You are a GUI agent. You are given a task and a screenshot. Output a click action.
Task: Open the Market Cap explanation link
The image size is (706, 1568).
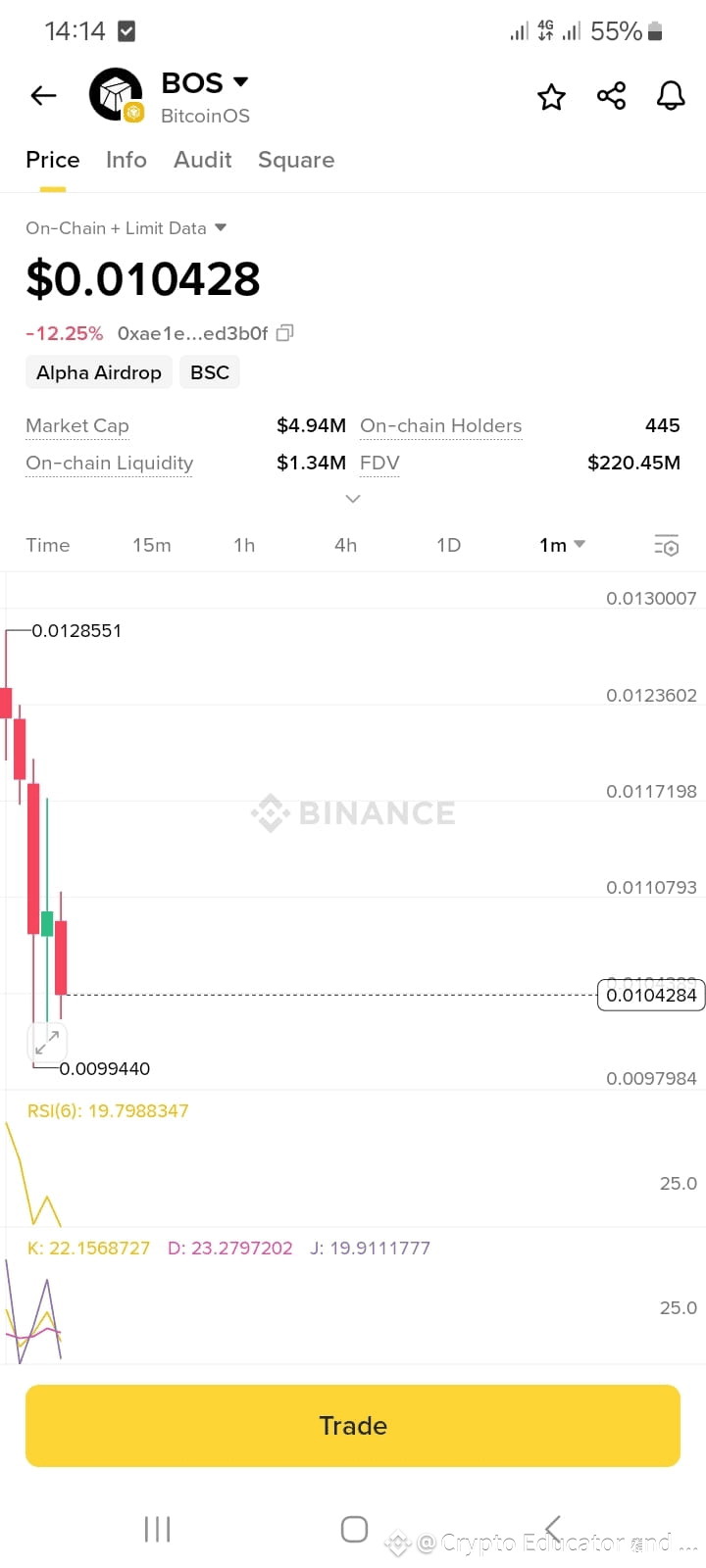(x=77, y=425)
